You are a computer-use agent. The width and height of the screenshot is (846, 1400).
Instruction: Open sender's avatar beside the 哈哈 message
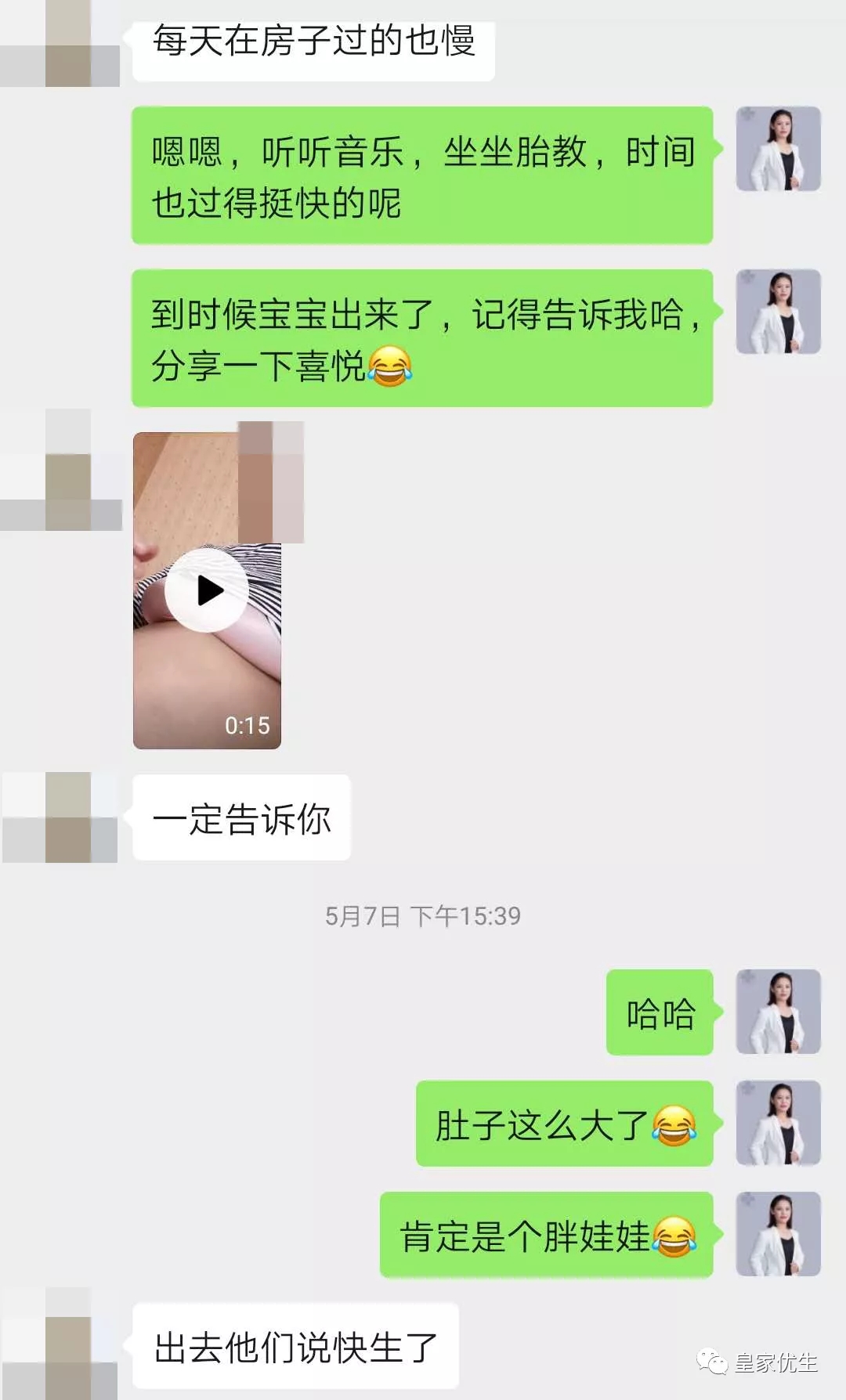click(x=778, y=1012)
